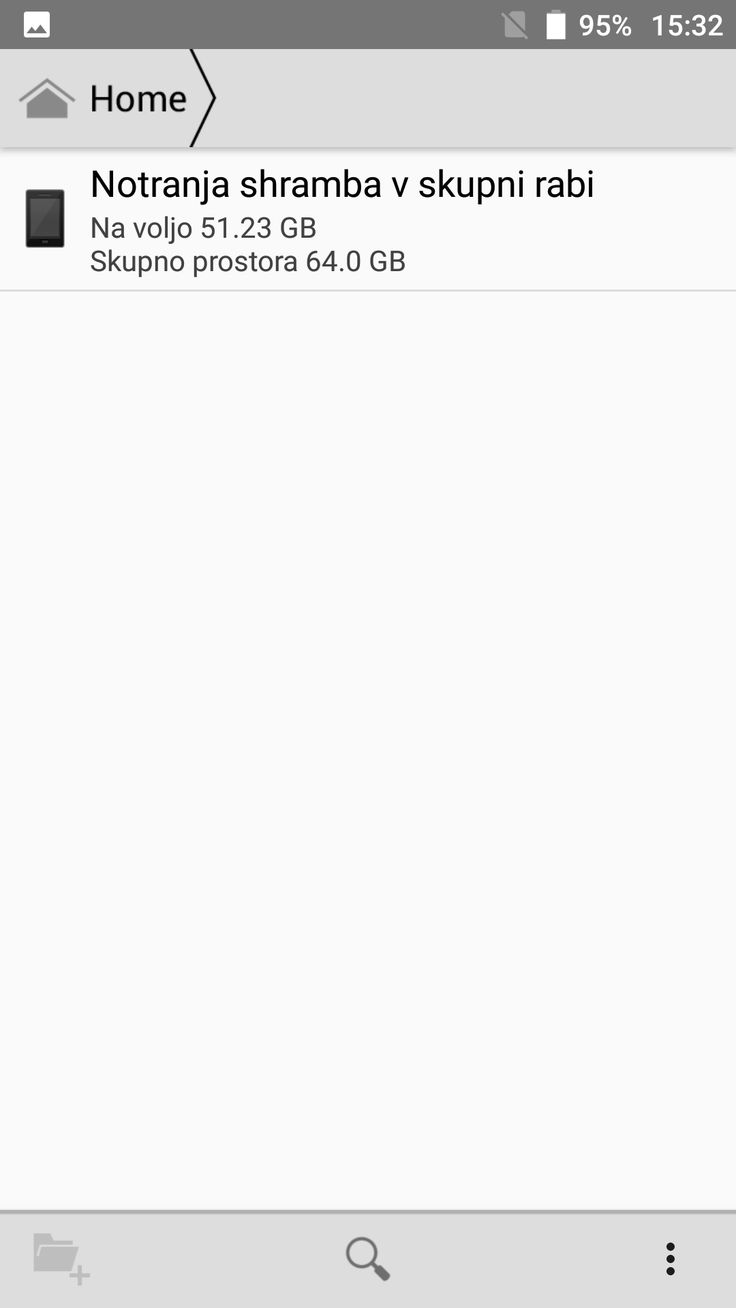Open the search magnifier
The image size is (736, 1308).
coord(367,1258)
